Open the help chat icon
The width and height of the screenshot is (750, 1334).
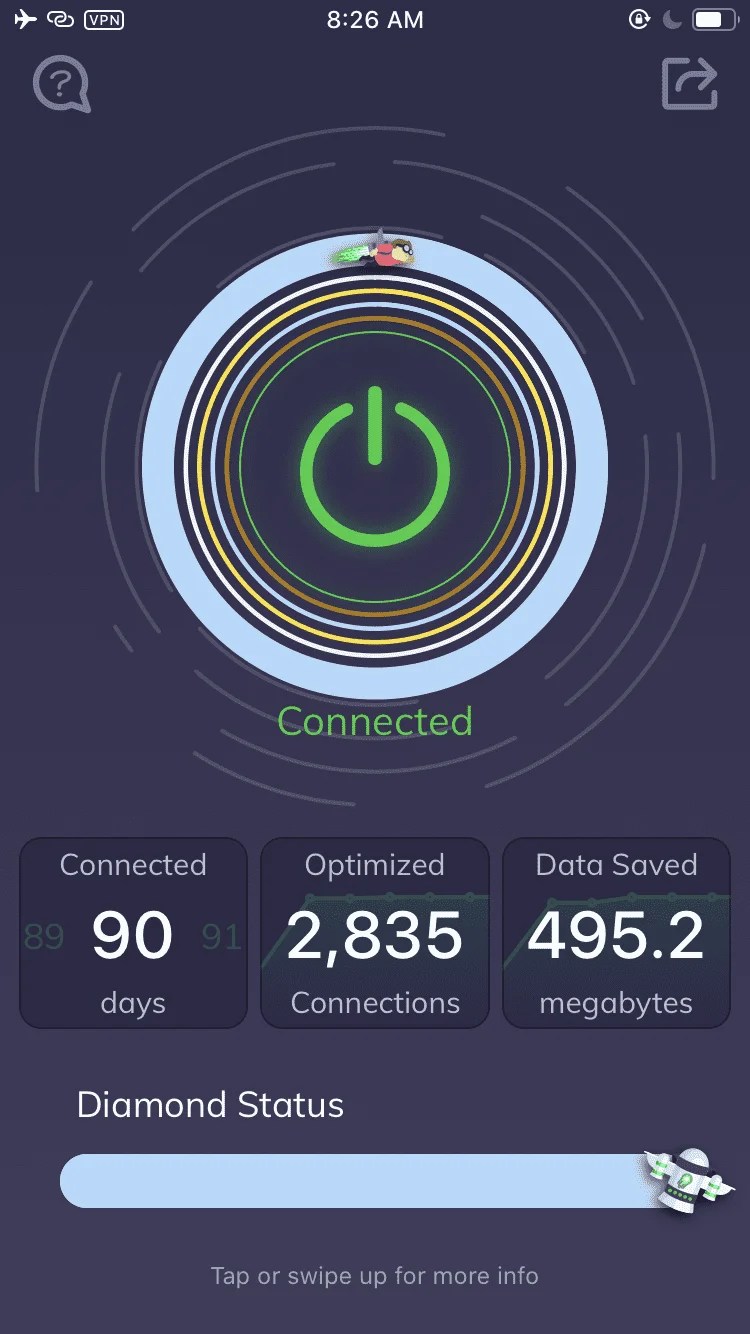tap(62, 84)
